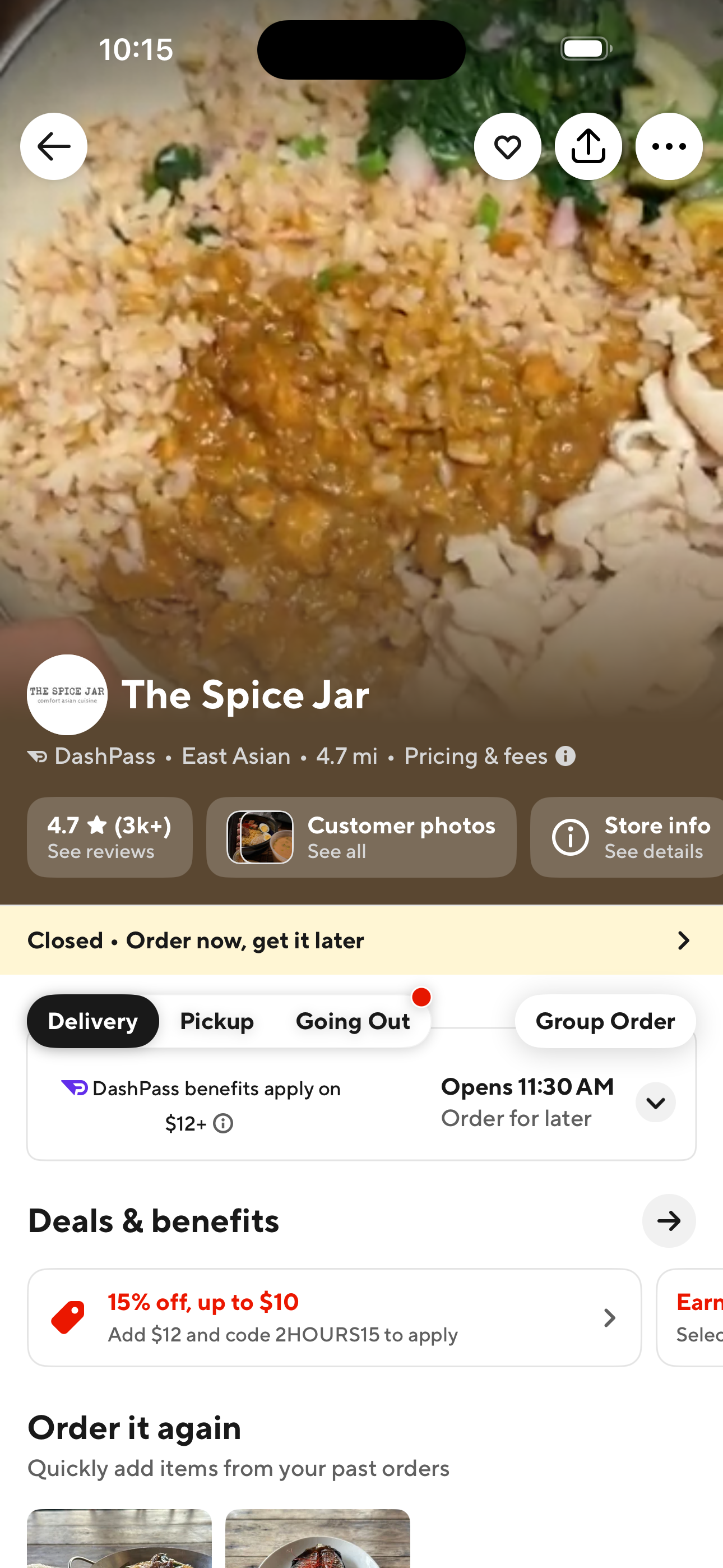Viewport: 723px width, 1568px height.
Task: Open the share sheet for this restaurant
Action: (x=588, y=146)
